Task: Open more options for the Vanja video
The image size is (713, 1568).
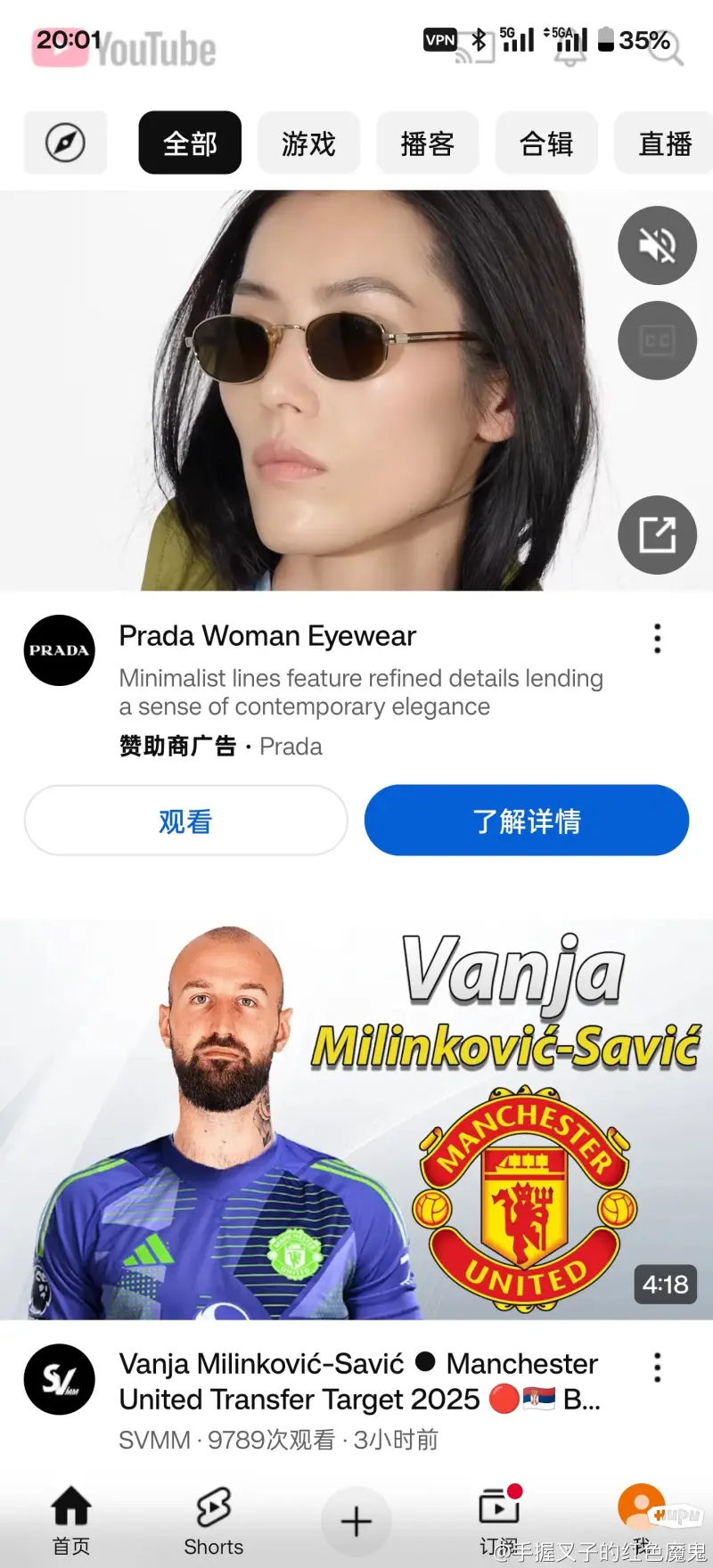Action: pos(658,1368)
